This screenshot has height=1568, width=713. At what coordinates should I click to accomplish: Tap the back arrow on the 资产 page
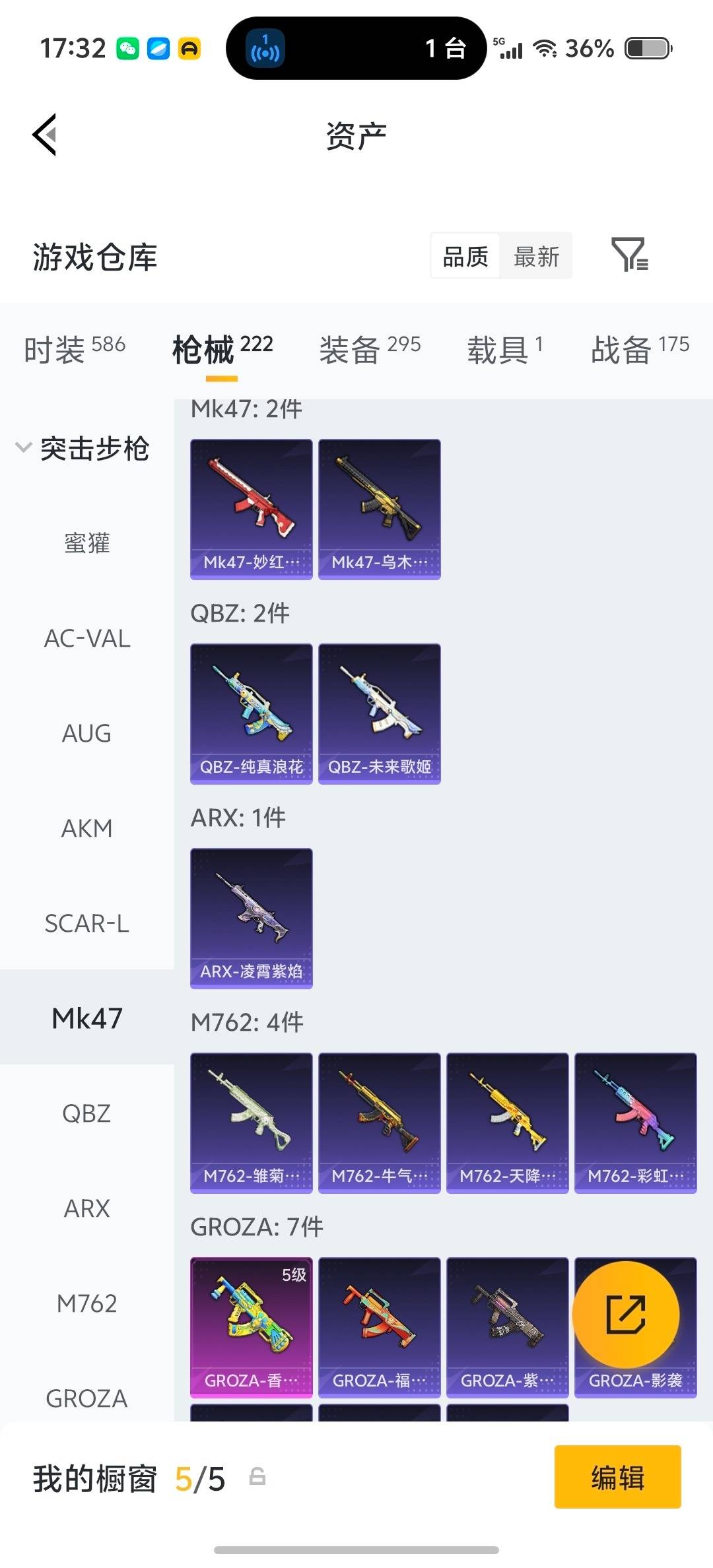click(44, 135)
